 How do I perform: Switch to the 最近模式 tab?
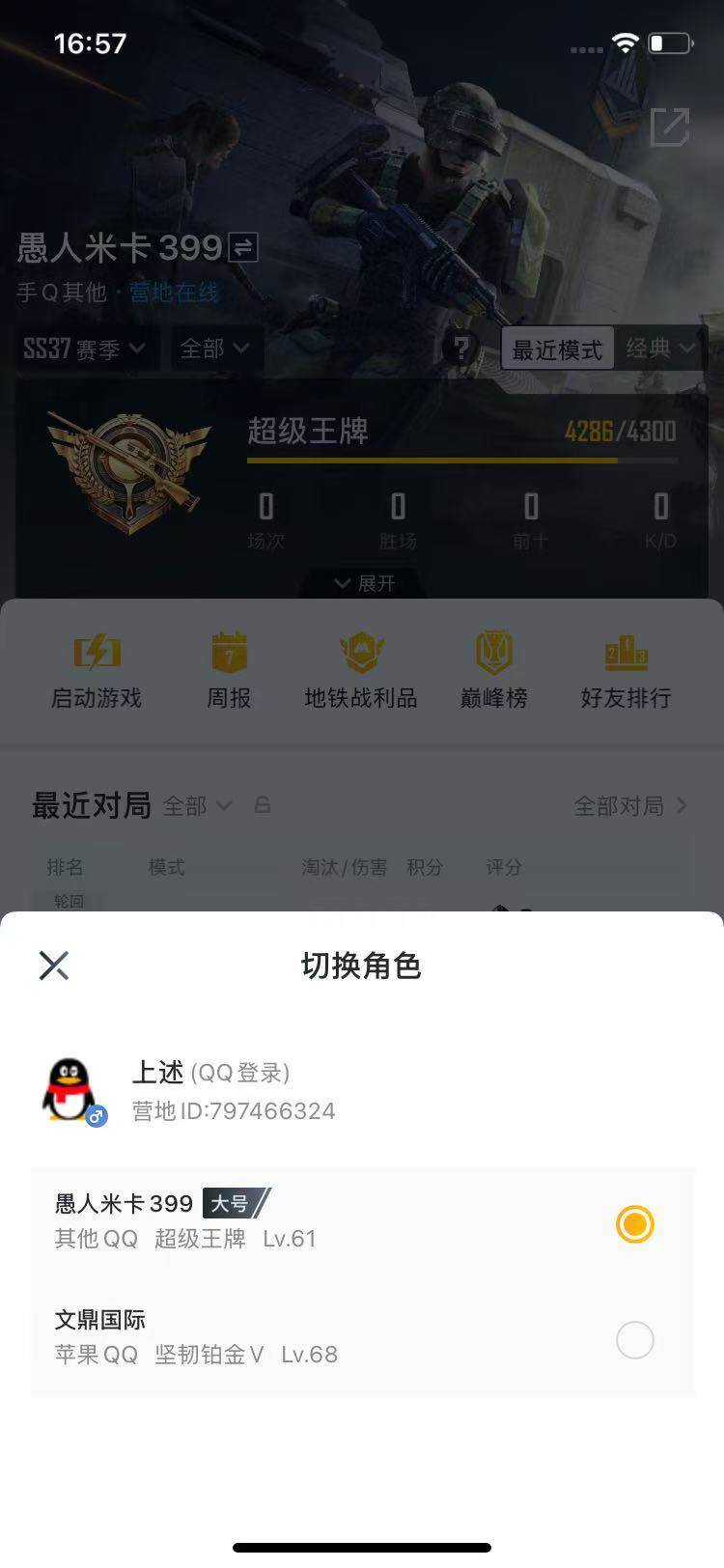[x=558, y=350]
